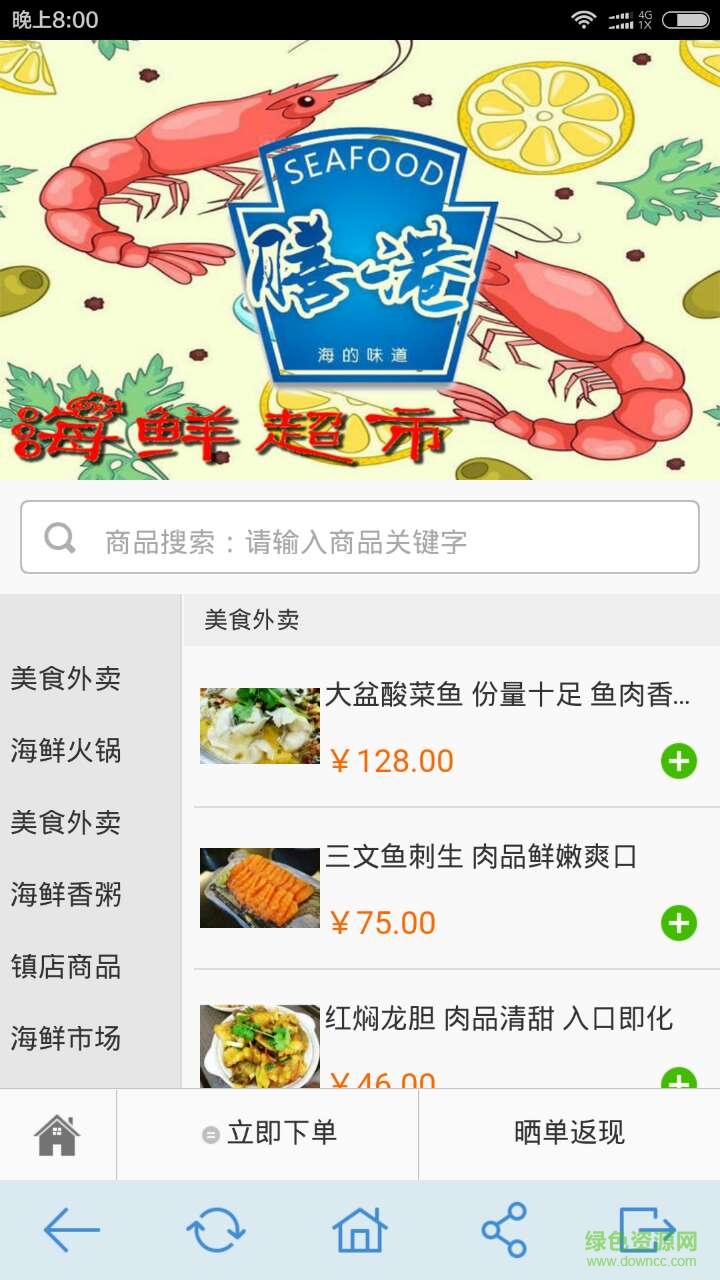The image size is (720, 1280).
Task: Open the 大盆酸菜鱼 product
Action: [506, 695]
